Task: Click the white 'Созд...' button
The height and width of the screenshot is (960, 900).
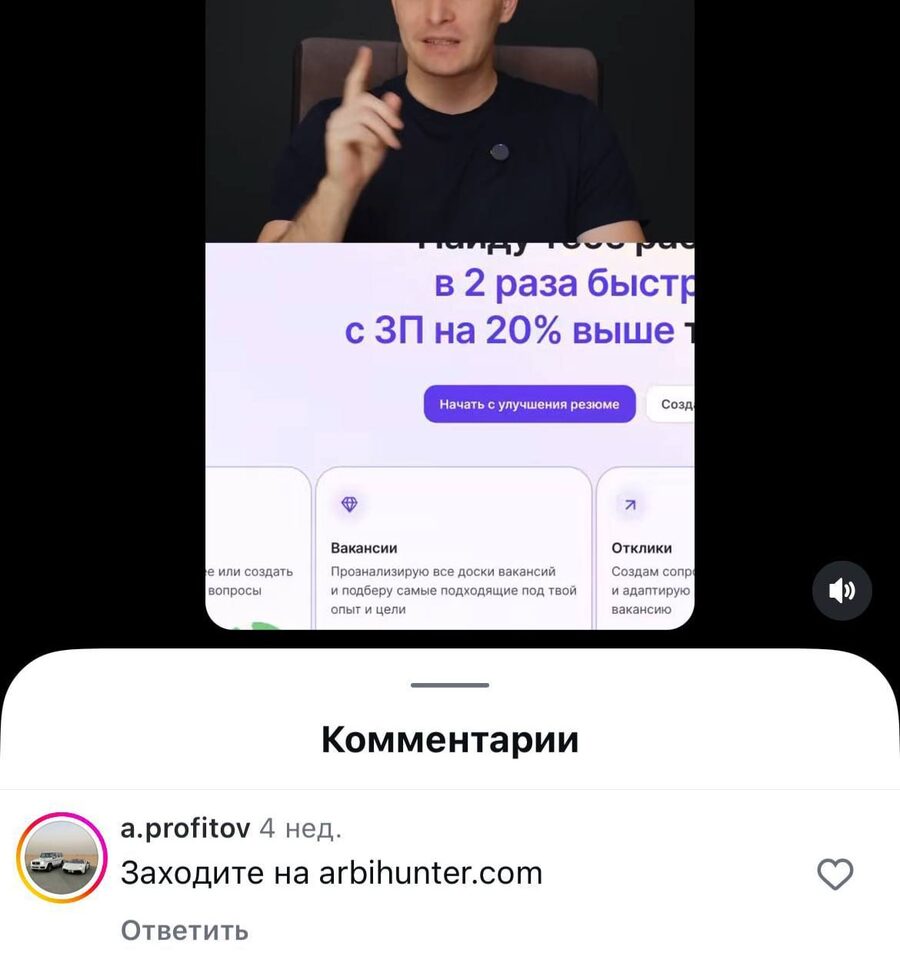Action: point(670,403)
